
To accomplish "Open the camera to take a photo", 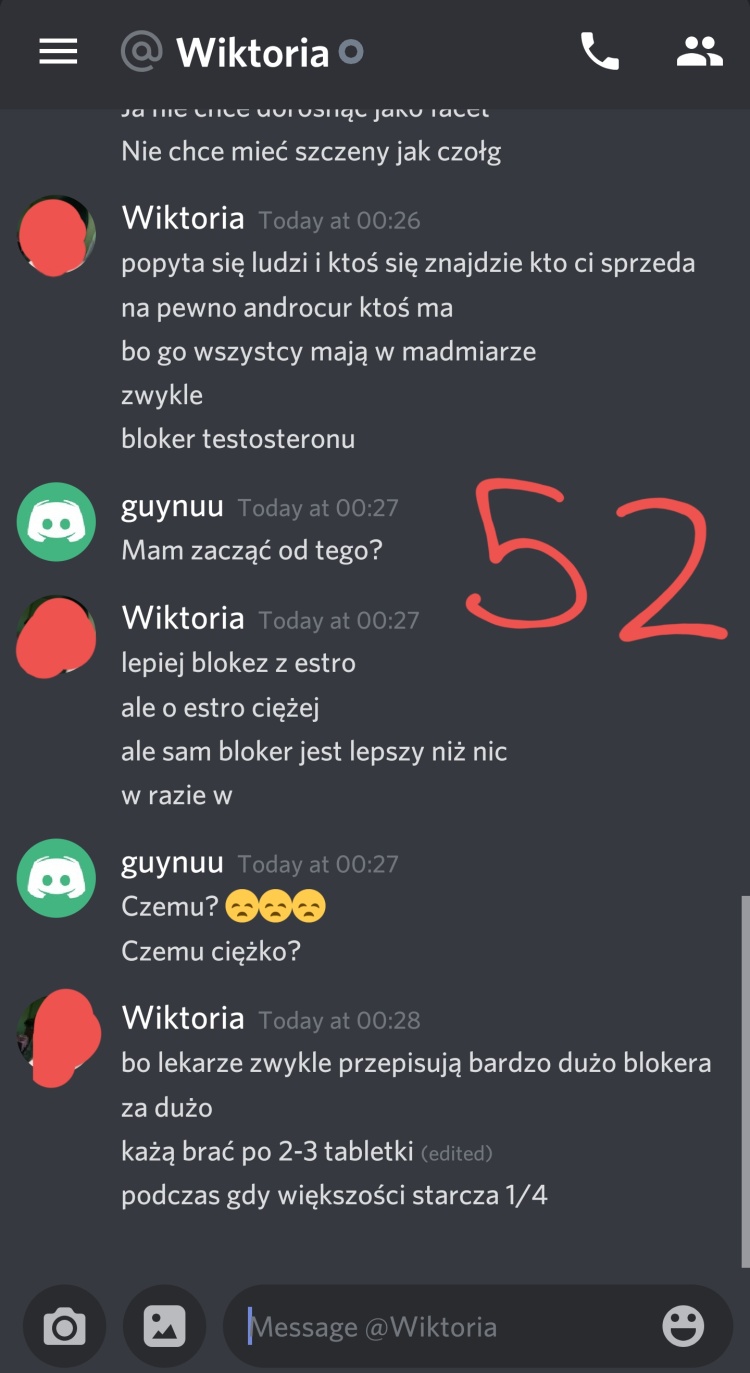I will point(64,1327).
